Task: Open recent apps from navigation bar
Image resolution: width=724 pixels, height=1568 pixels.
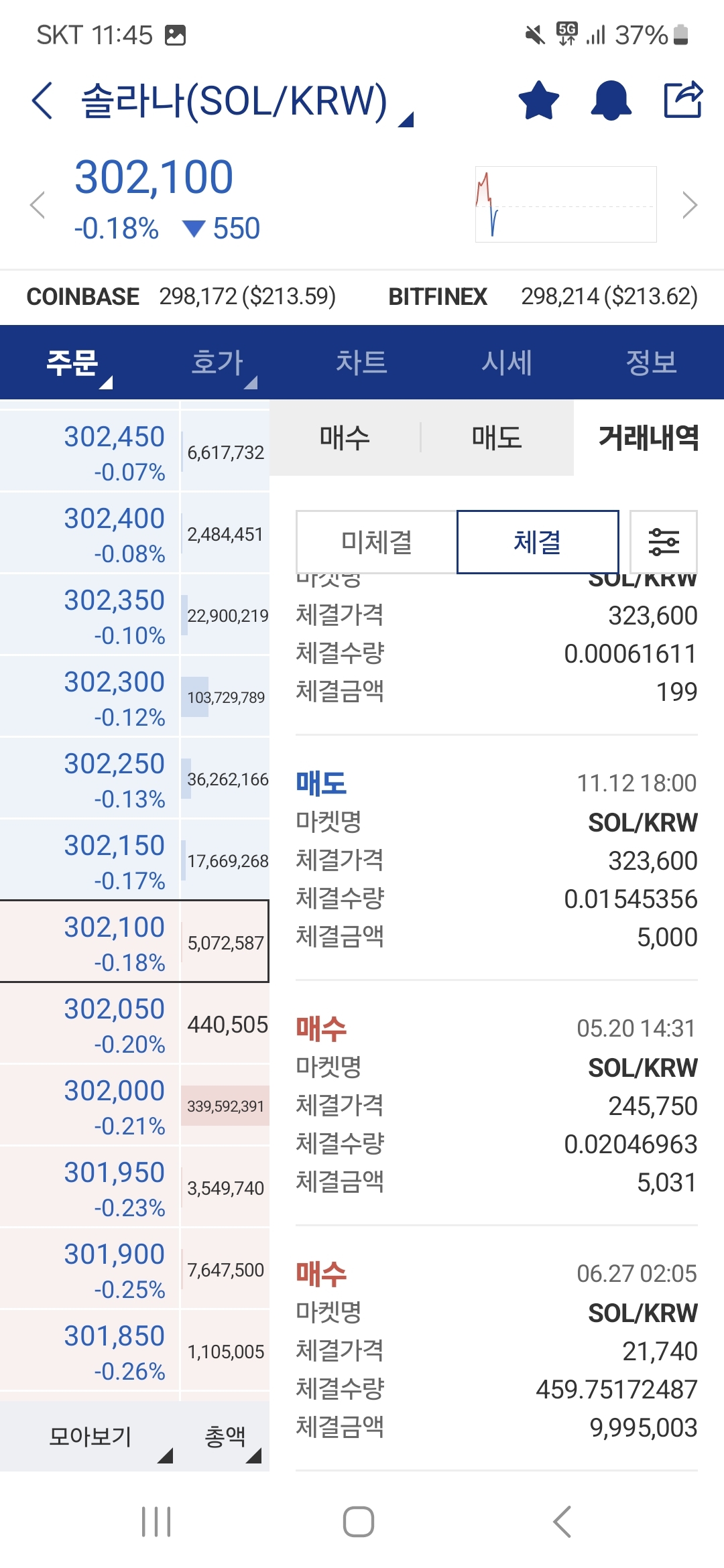Action: tap(156, 1519)
